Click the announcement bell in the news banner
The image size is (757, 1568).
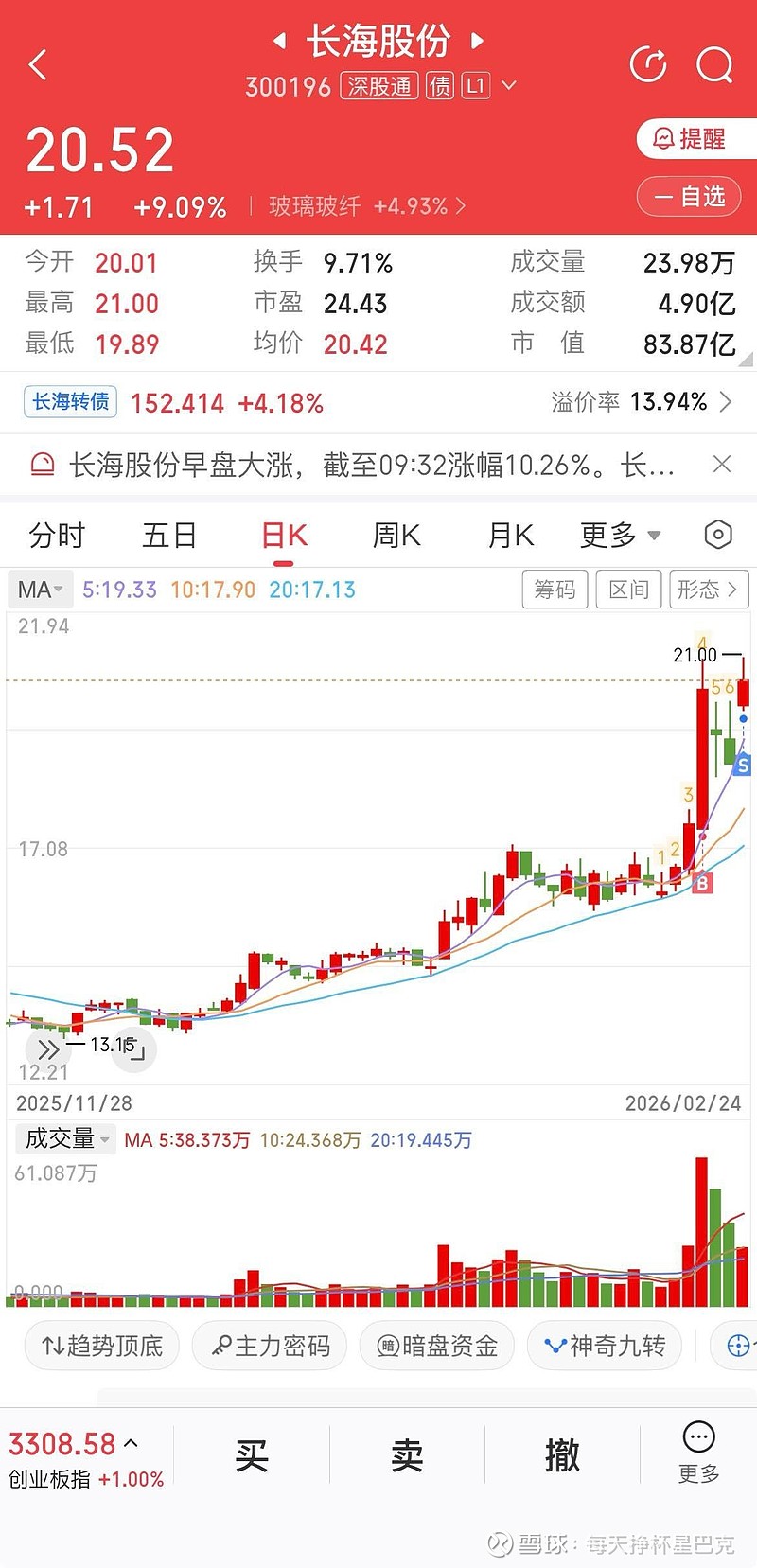click(42, 465)
